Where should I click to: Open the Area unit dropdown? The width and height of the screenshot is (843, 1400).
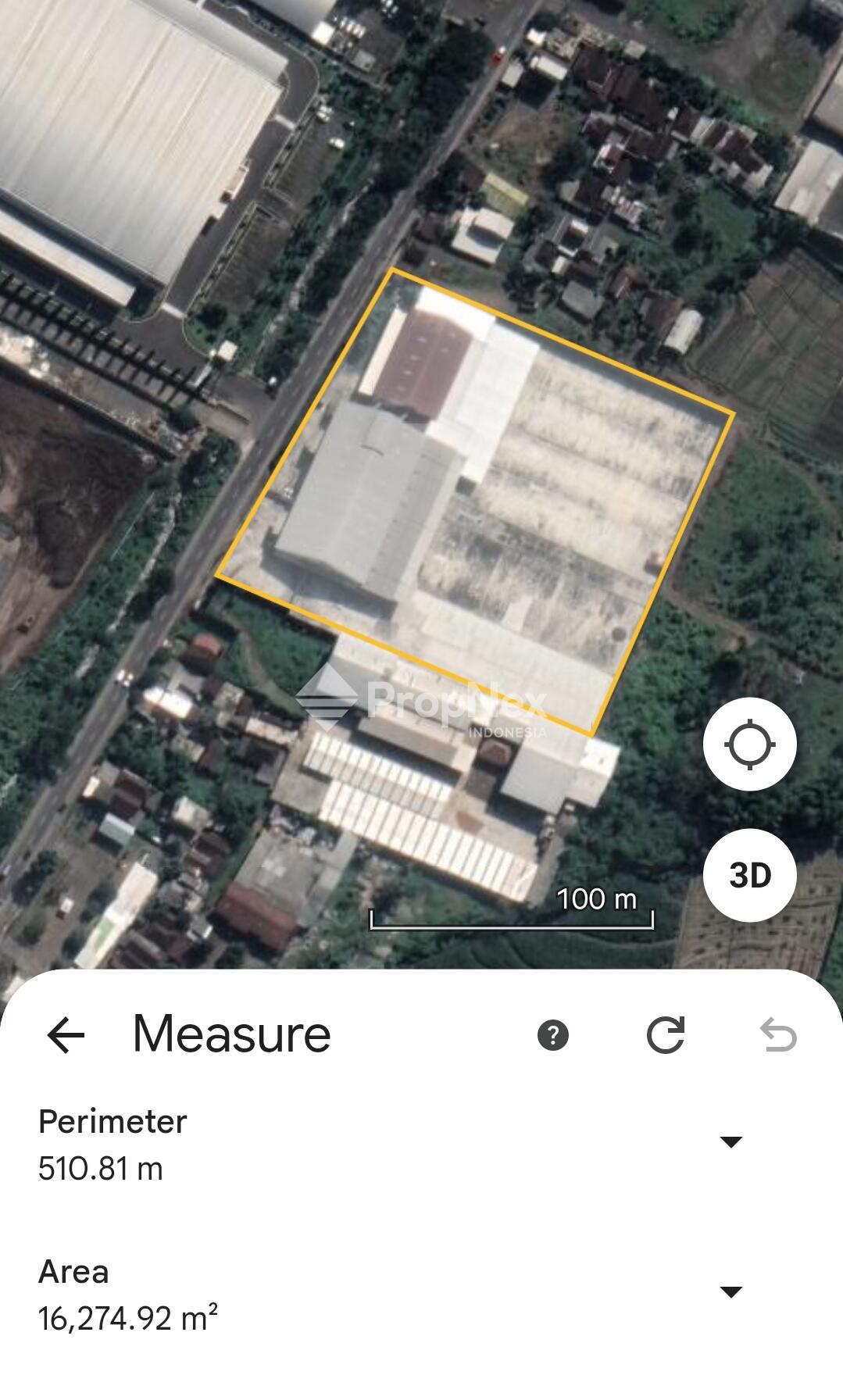[x=730, y=1292]
